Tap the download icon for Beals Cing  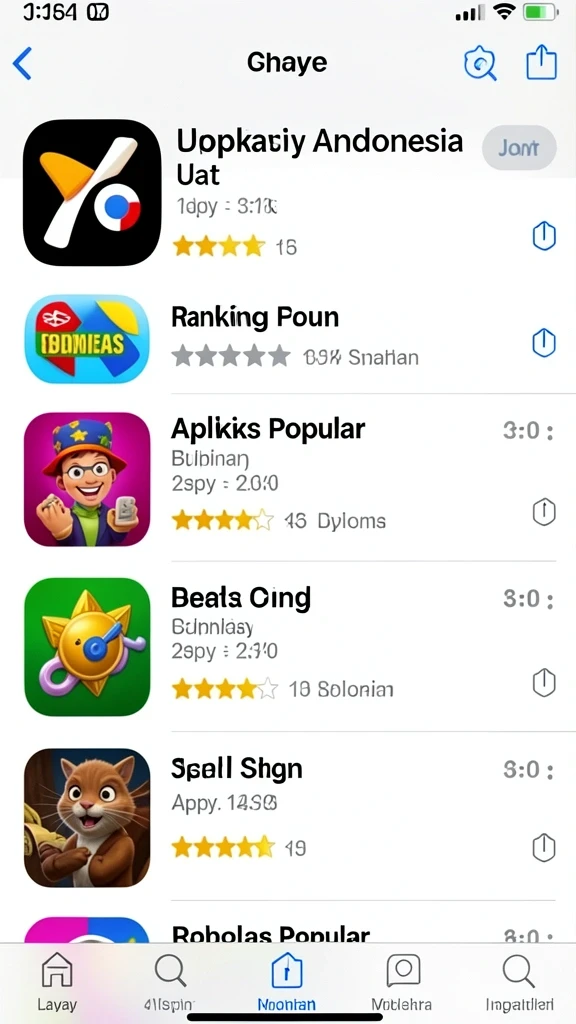point(544,683)
